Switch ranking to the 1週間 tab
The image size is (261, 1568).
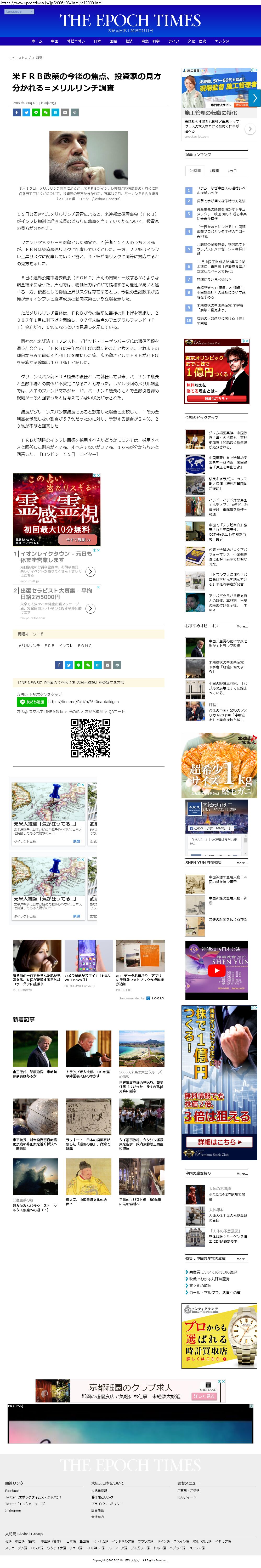click(214, 171)
